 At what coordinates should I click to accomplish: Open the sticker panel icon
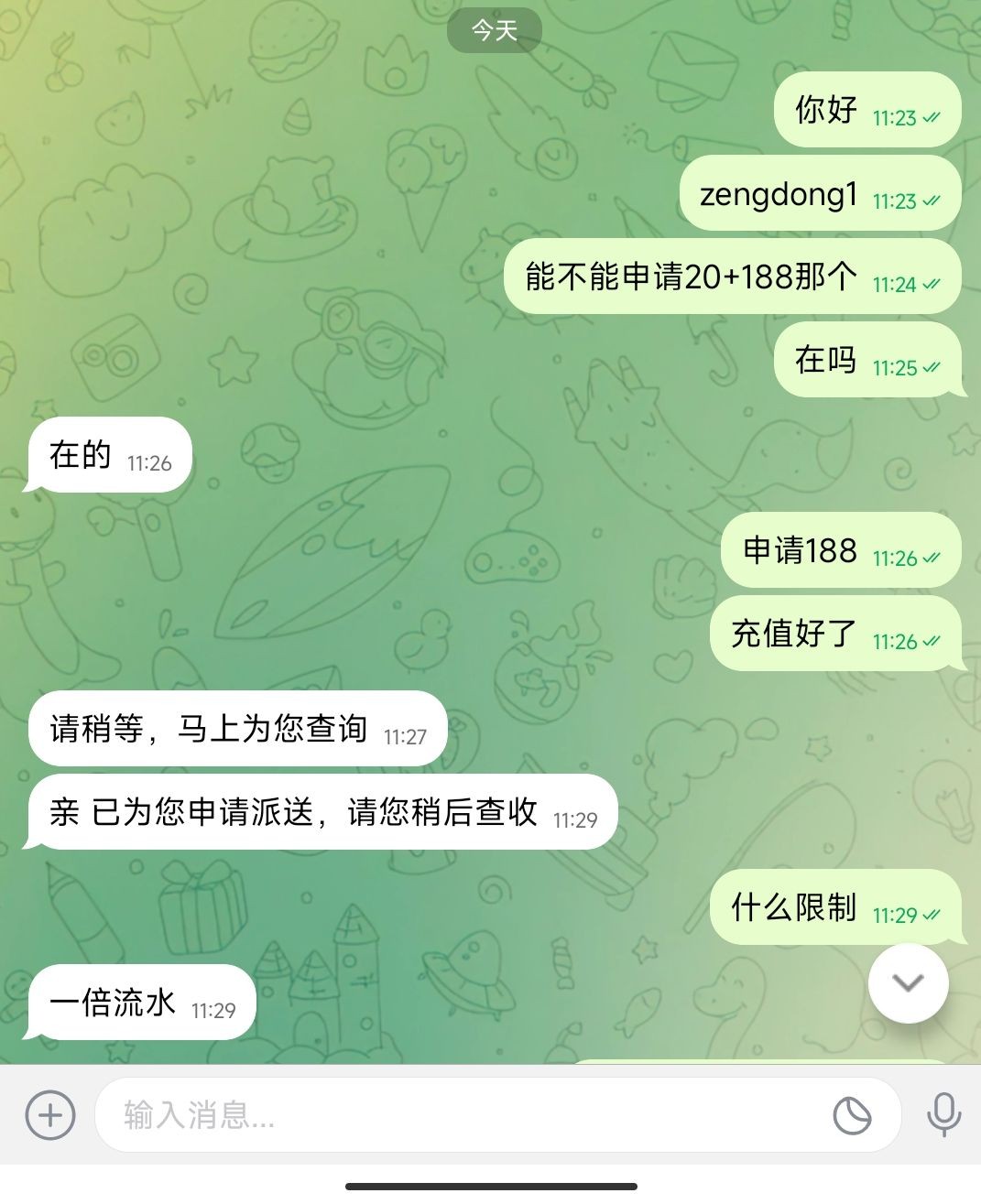click(x=852, y=1115)
